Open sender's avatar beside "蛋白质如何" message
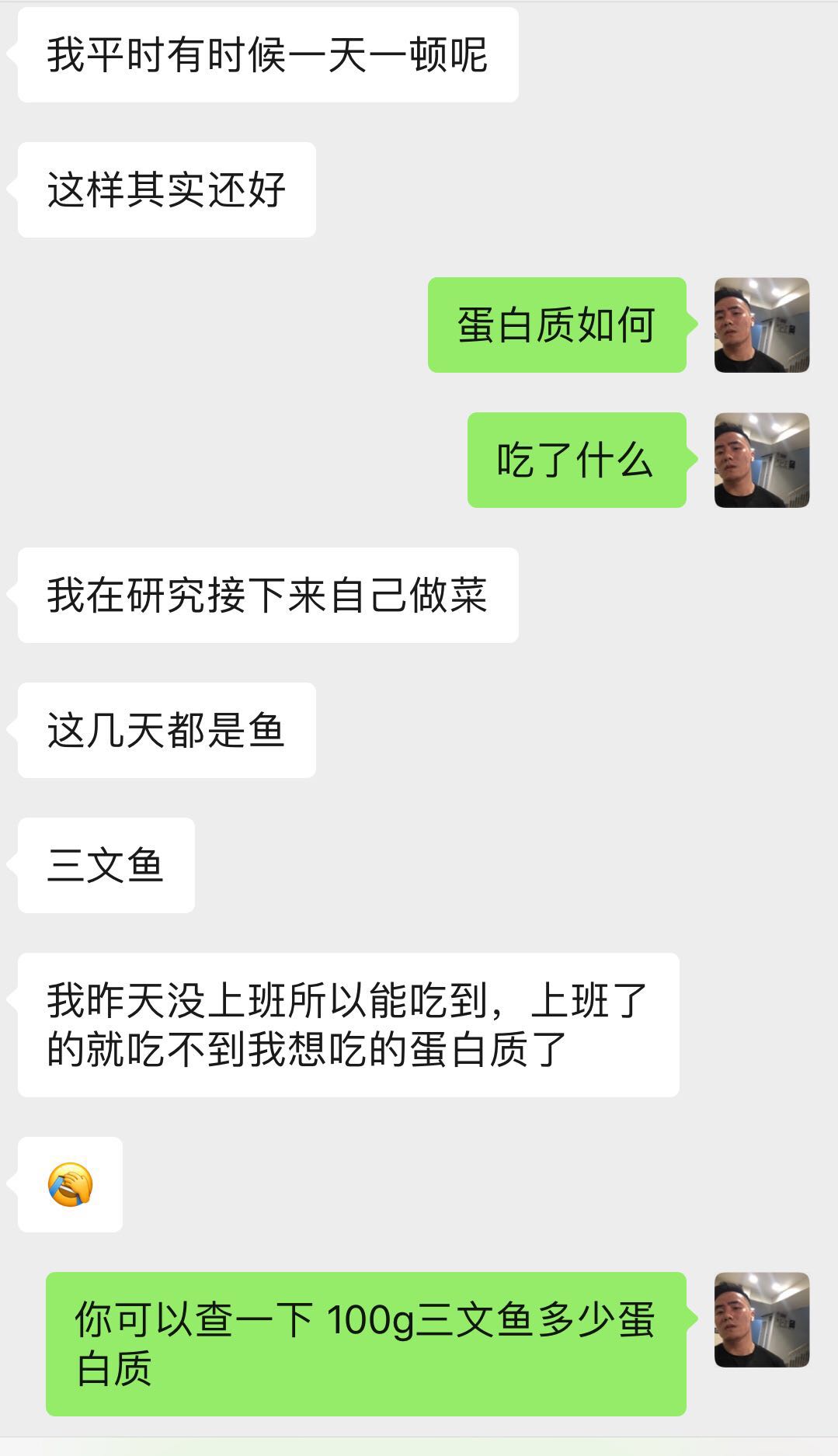Screen dimensions: 838x1456 (x=761, y=325)
